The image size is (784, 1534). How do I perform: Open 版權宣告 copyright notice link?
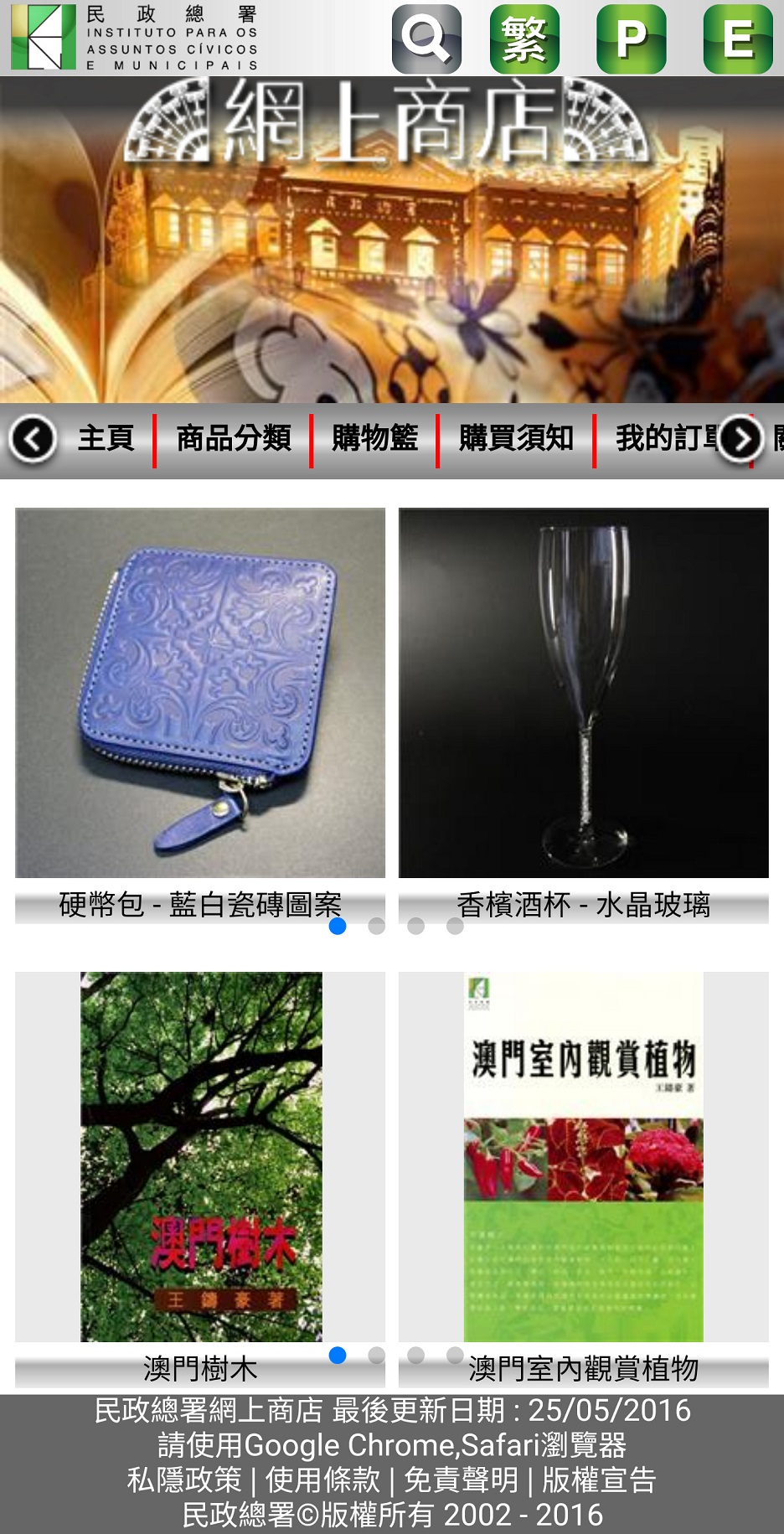point(599,1480)
